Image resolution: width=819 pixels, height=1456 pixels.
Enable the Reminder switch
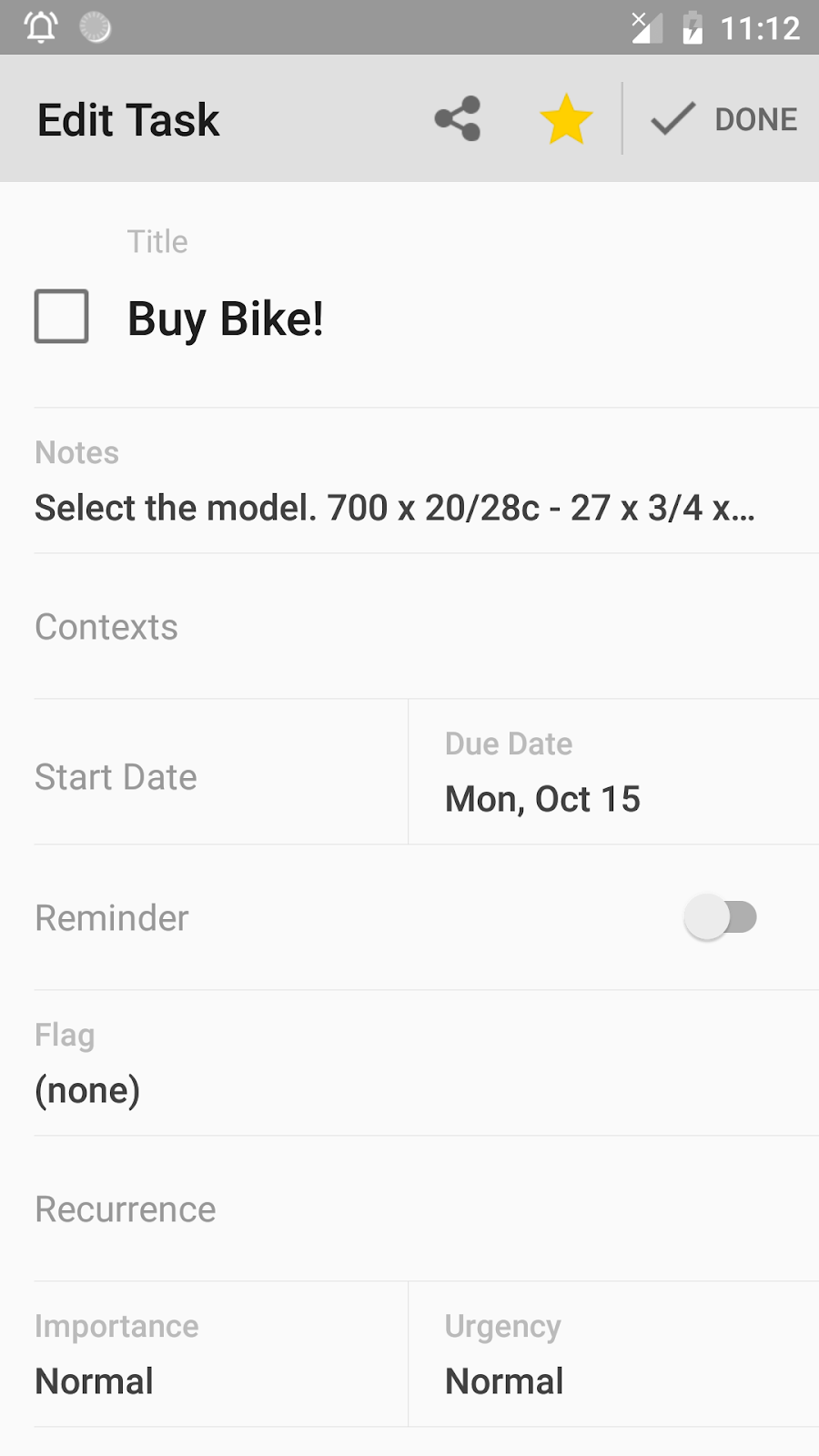(721, 917)
